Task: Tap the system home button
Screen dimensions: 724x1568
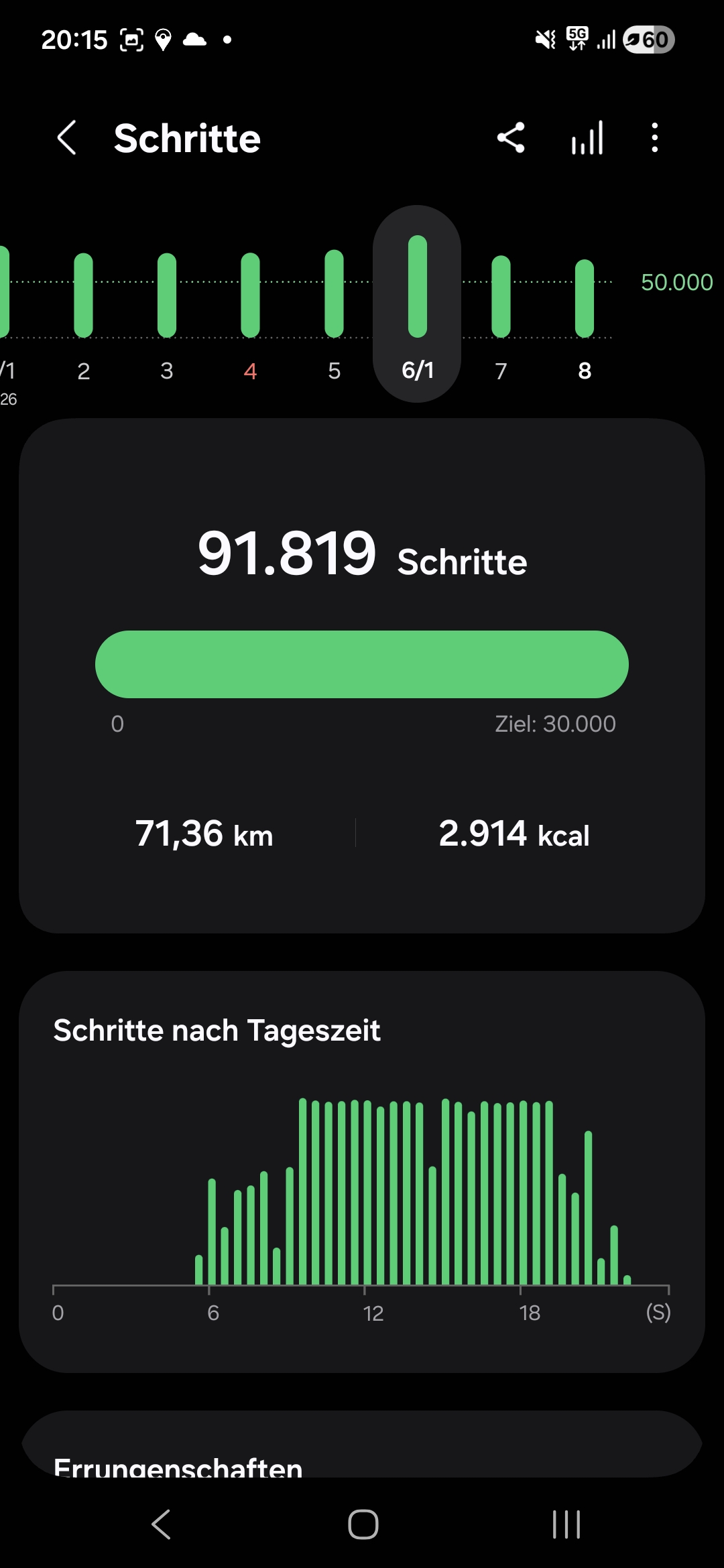Action: click(x=363, y=1524)
